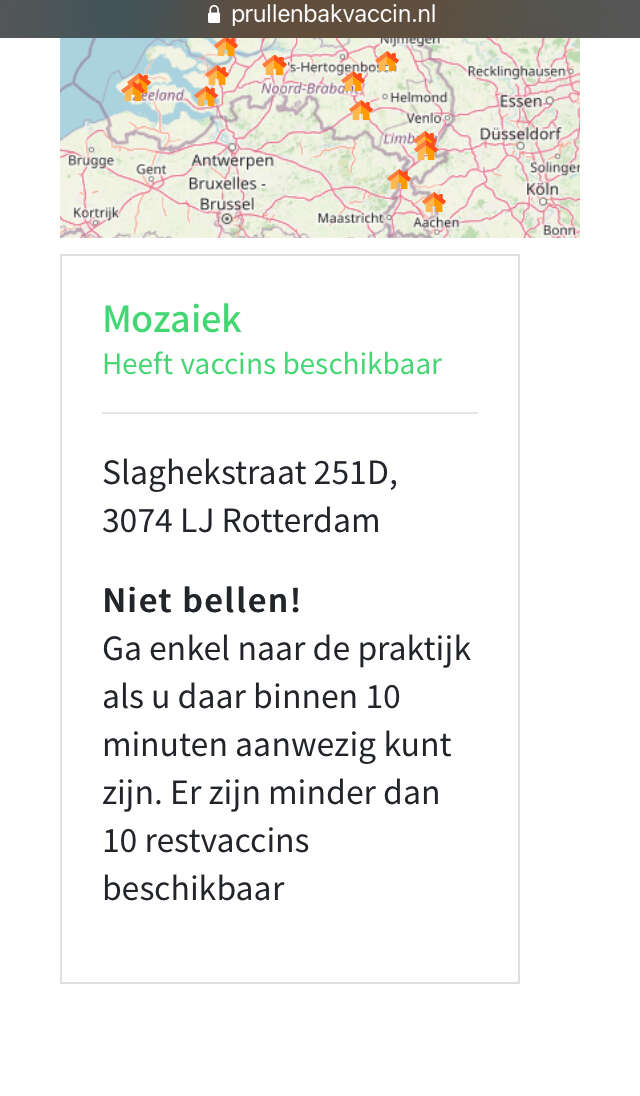Open the house marker above Aachen

[x=434, y=203]
